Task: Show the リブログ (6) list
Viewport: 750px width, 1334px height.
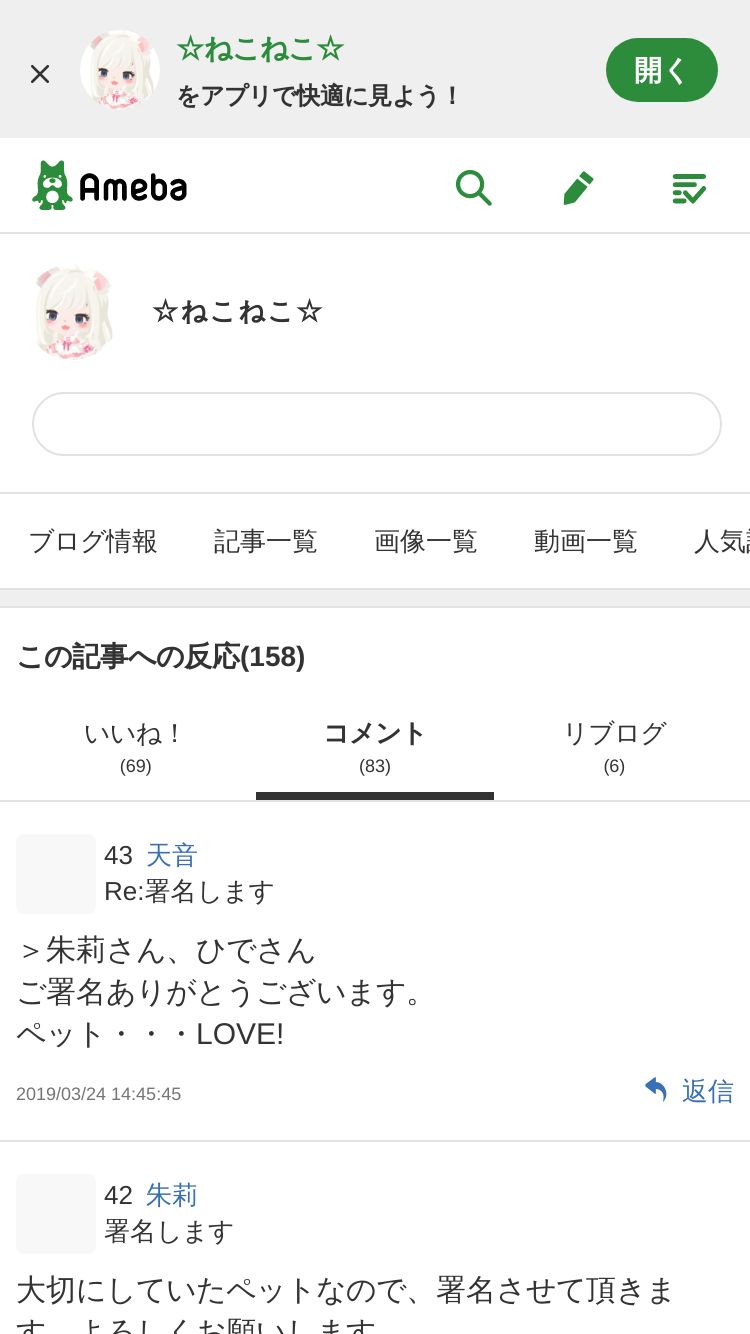Action: 614,747
